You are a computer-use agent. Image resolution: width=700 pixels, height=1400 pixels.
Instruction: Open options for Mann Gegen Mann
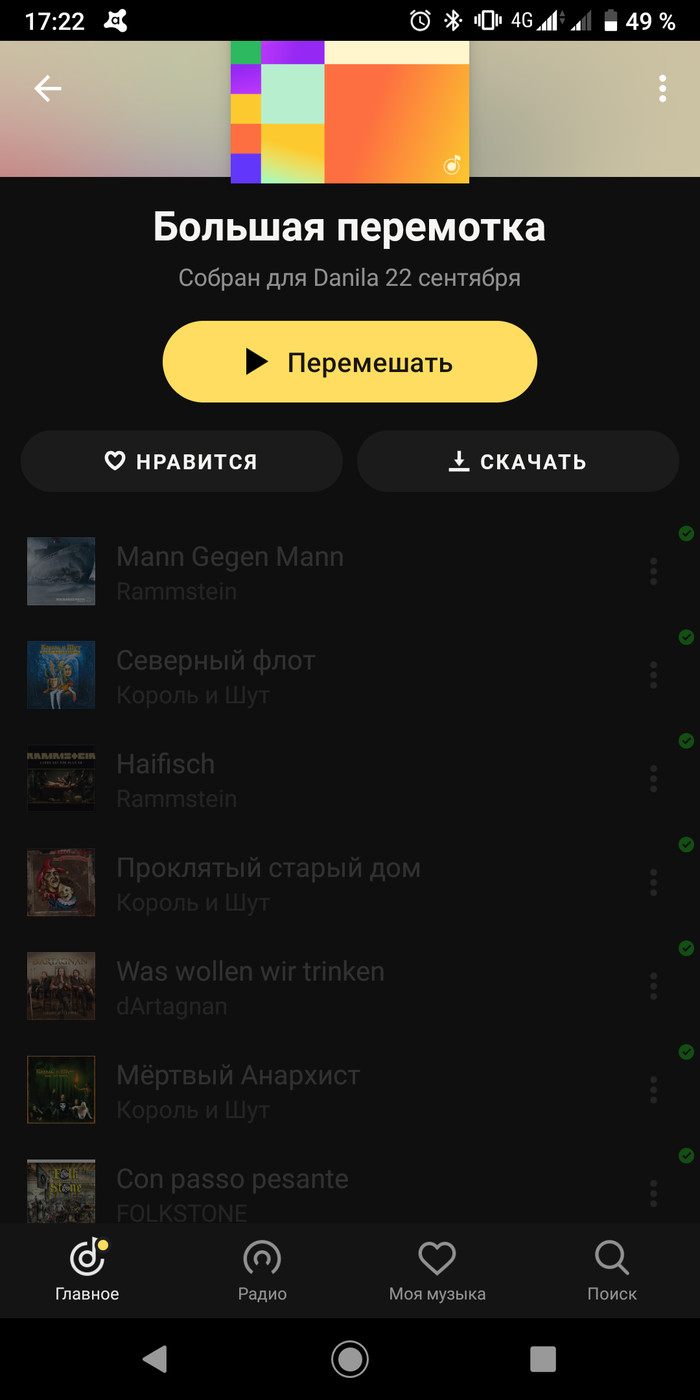coord(653,571)
